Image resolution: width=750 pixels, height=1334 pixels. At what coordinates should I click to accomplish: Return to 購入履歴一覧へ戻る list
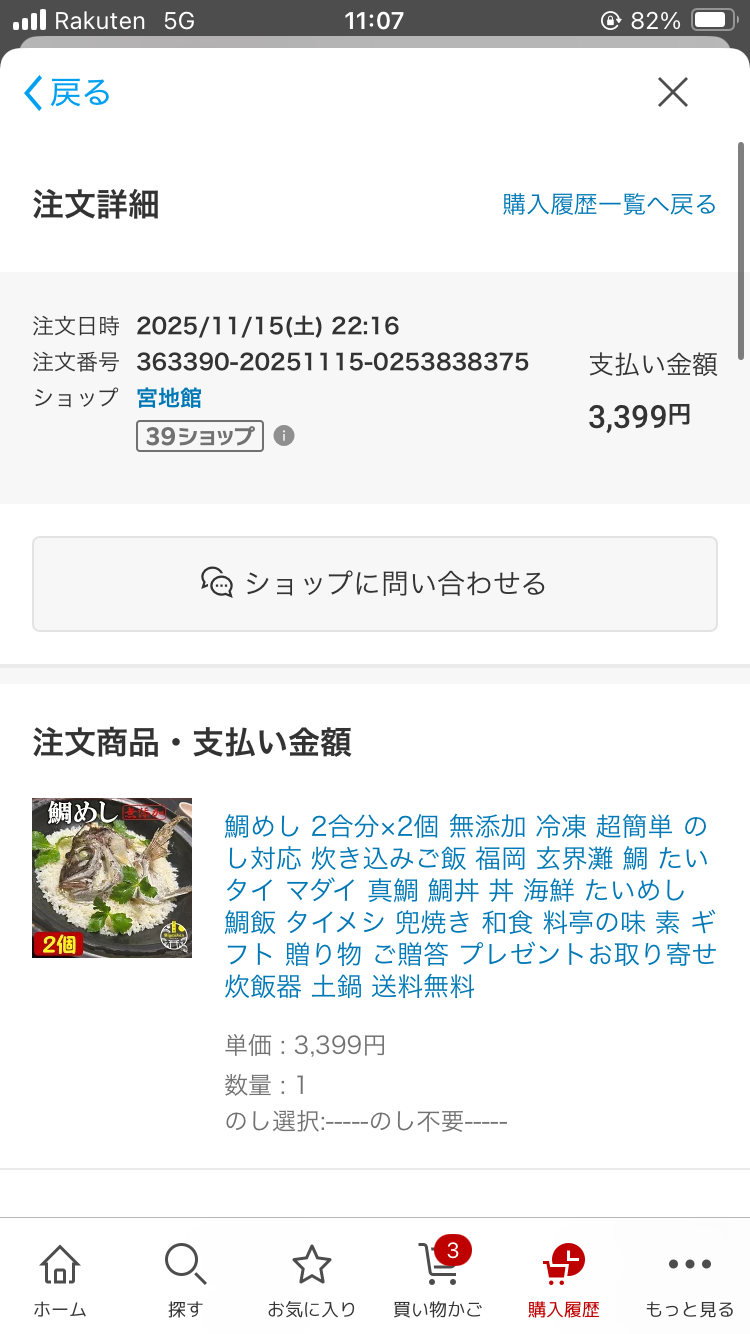pos(609,205)
